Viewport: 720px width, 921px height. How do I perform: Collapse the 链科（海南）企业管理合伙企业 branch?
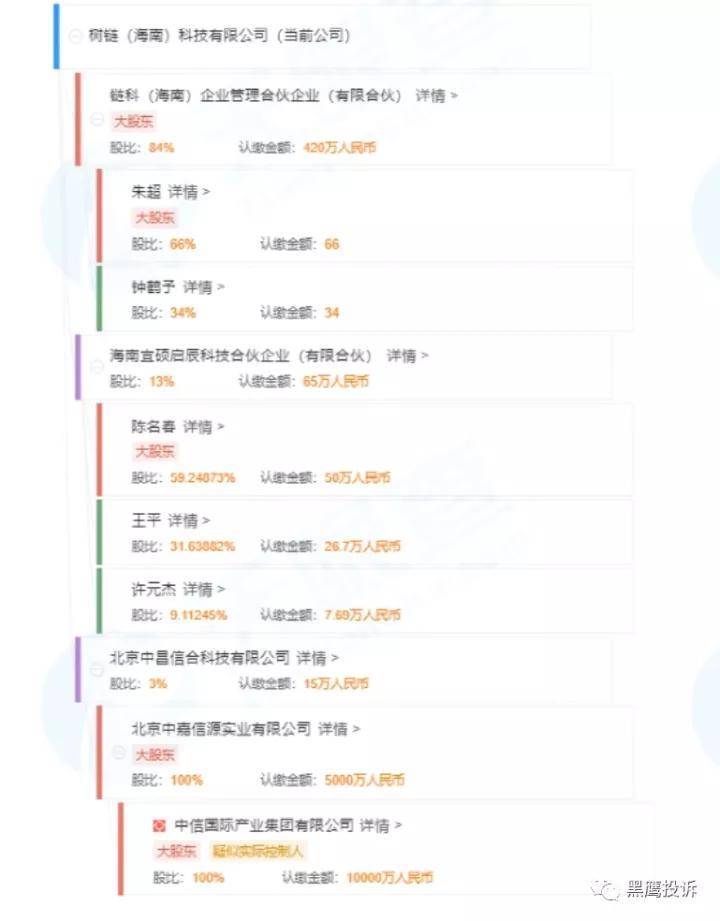tap(97, 120)
